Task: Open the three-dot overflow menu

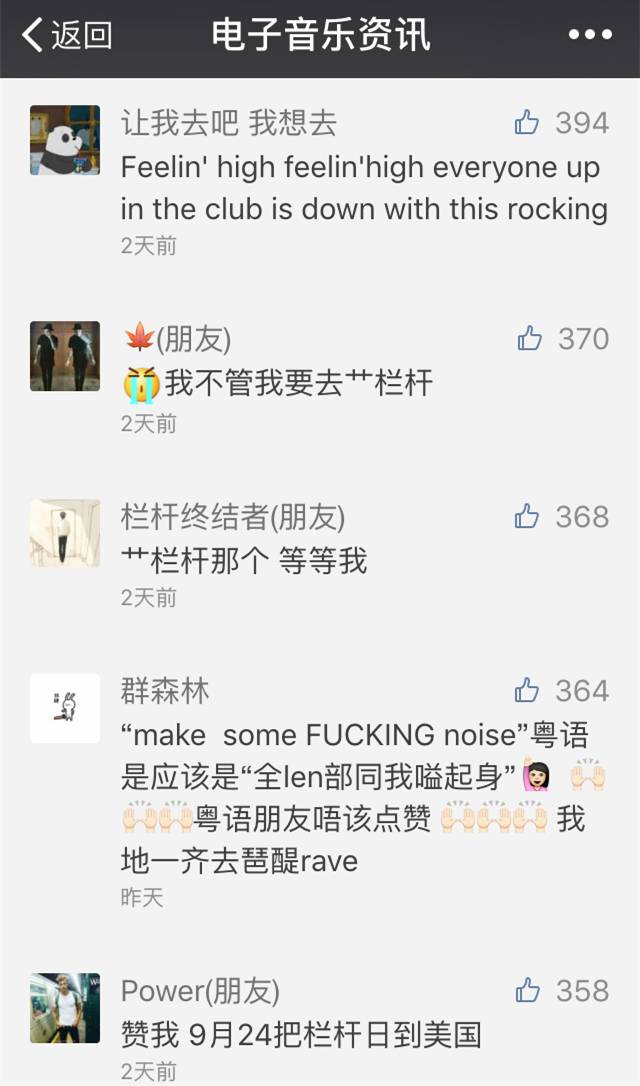Action: [589, 36]
